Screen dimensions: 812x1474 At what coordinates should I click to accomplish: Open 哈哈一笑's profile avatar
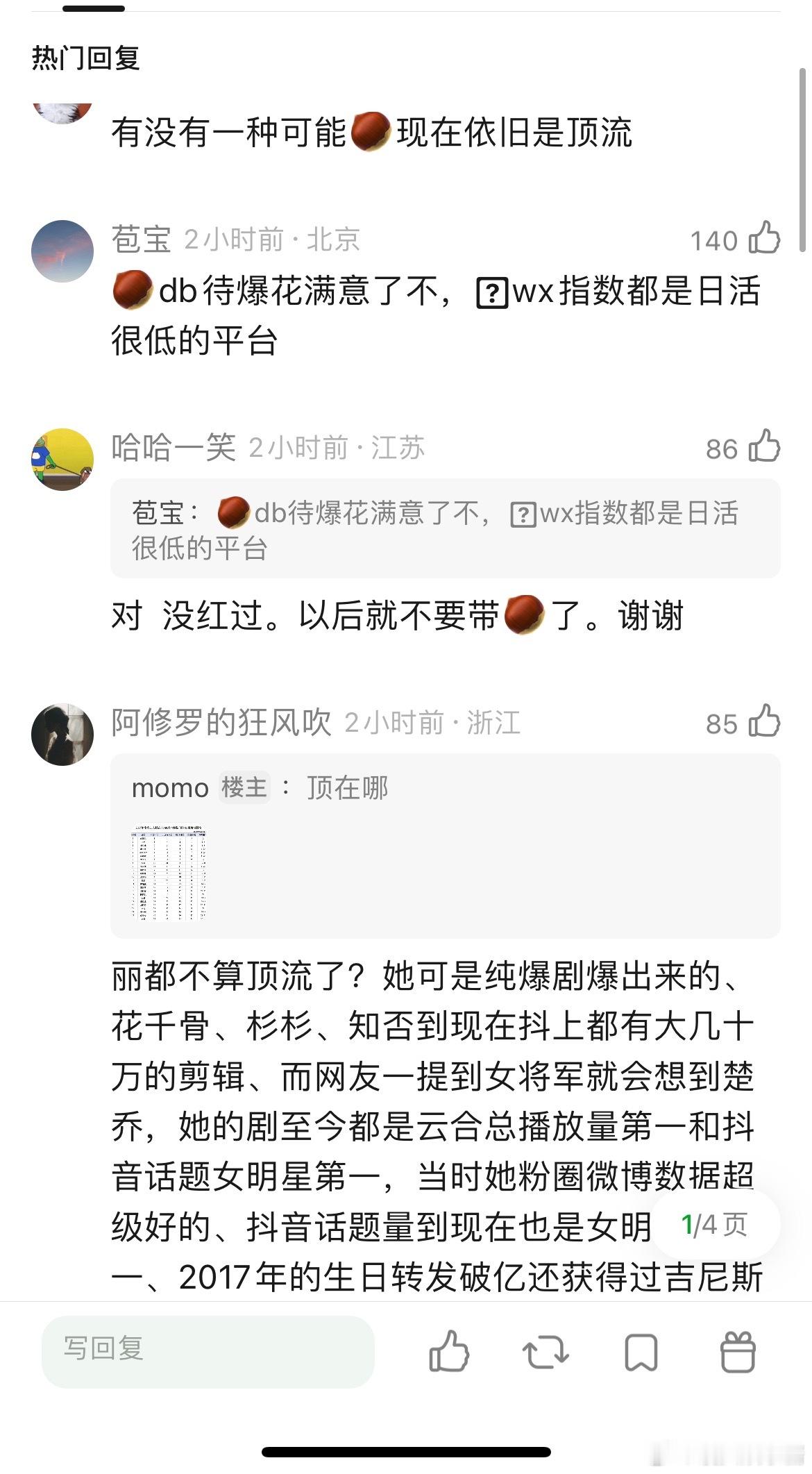63,458
